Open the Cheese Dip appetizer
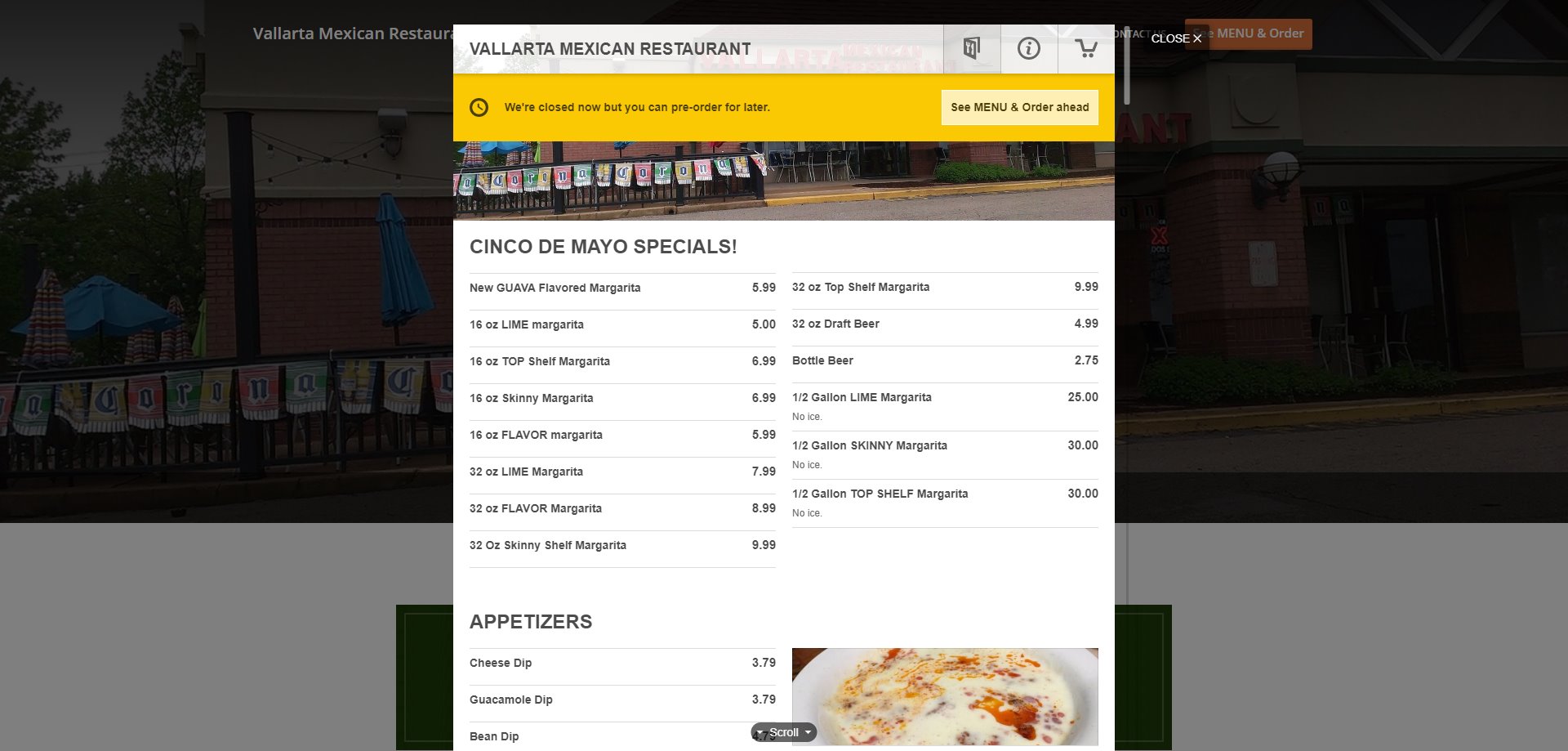 tap(501, 664)
